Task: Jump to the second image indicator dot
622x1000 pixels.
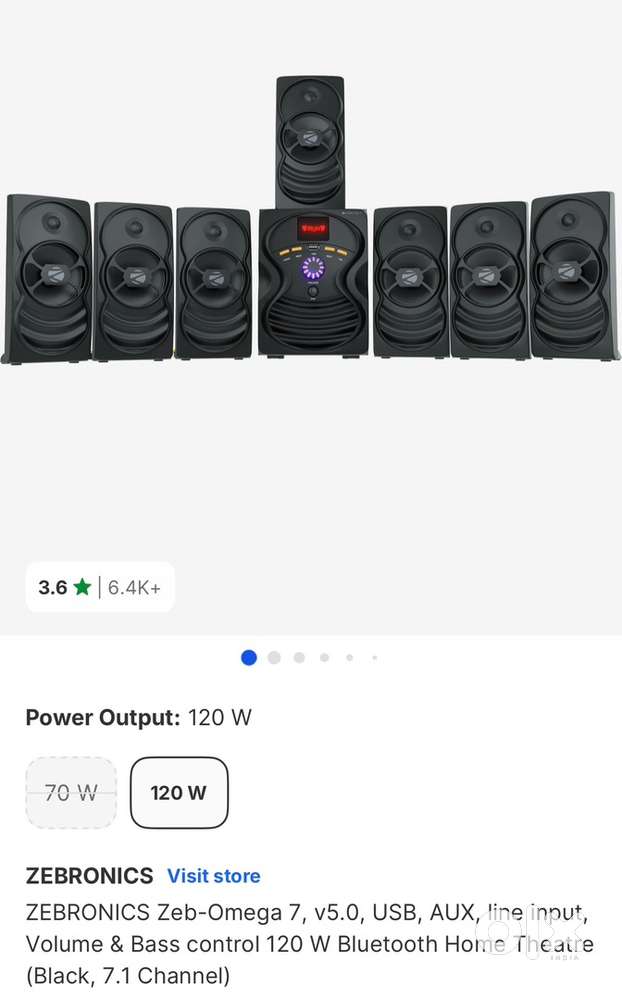Action: (x=274, y=658)
